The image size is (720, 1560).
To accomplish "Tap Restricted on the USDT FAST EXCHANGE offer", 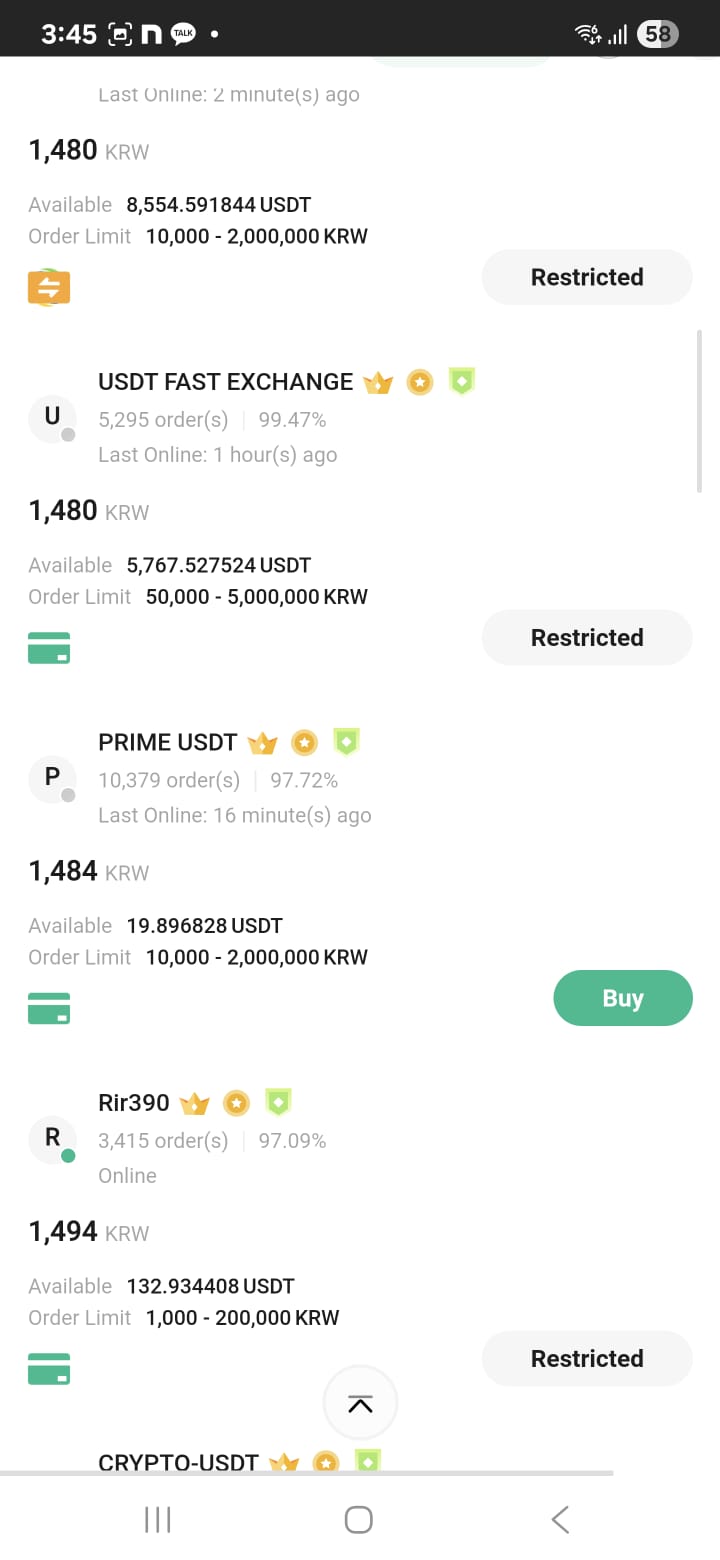I will point(587,637).
